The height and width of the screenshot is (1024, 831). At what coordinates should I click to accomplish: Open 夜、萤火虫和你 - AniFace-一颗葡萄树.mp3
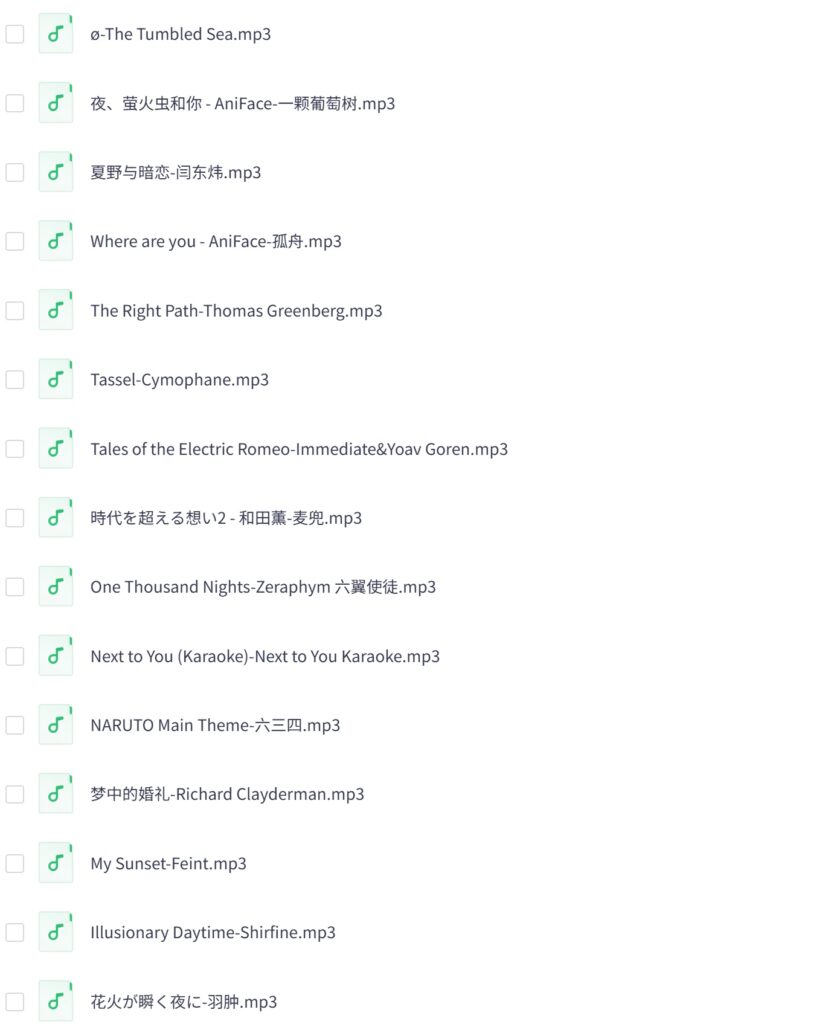[242, 103]
